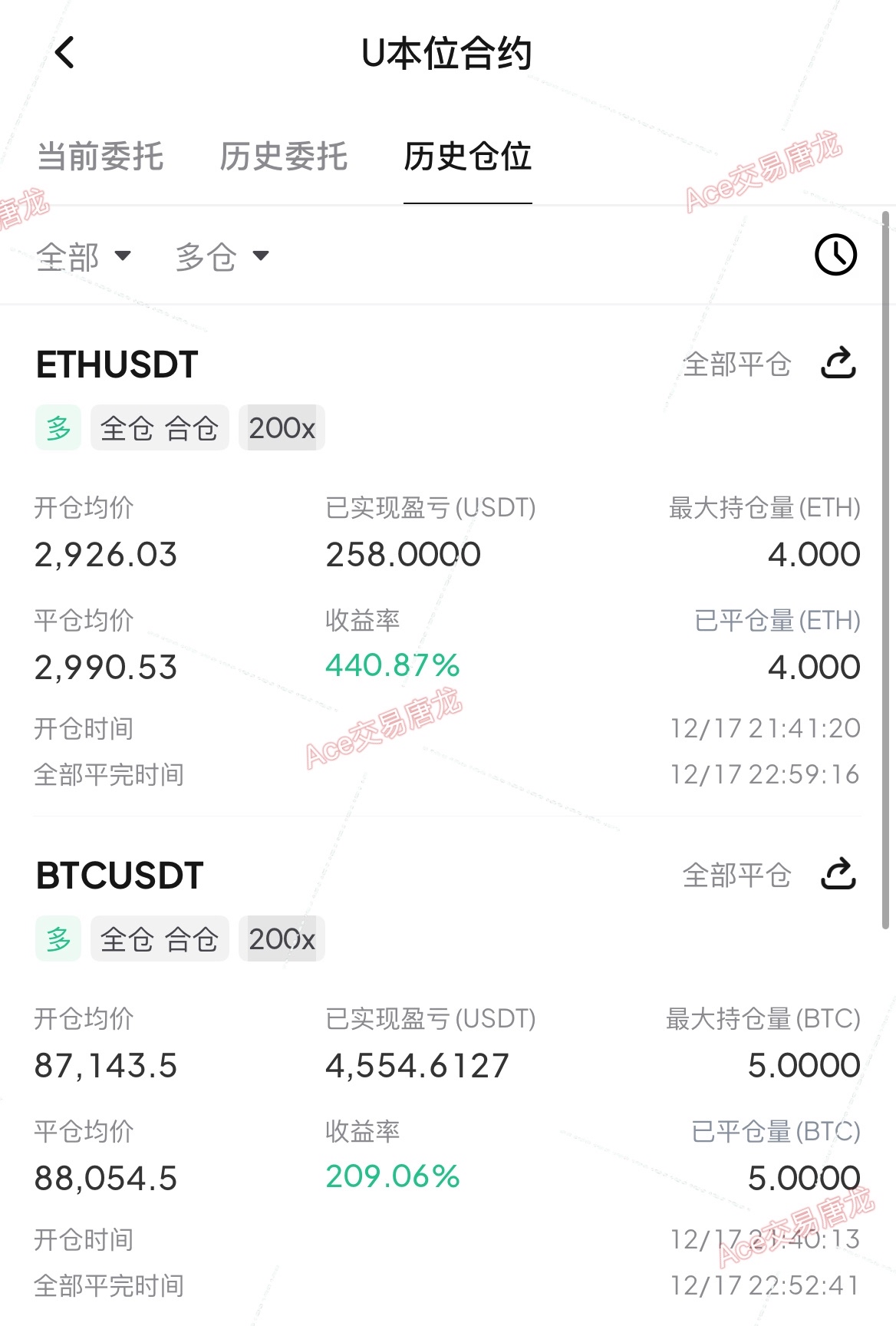Tap the 多 long badge on BTCUSDT
Viewport: 896px width, 1326px height.
[58, 938]
